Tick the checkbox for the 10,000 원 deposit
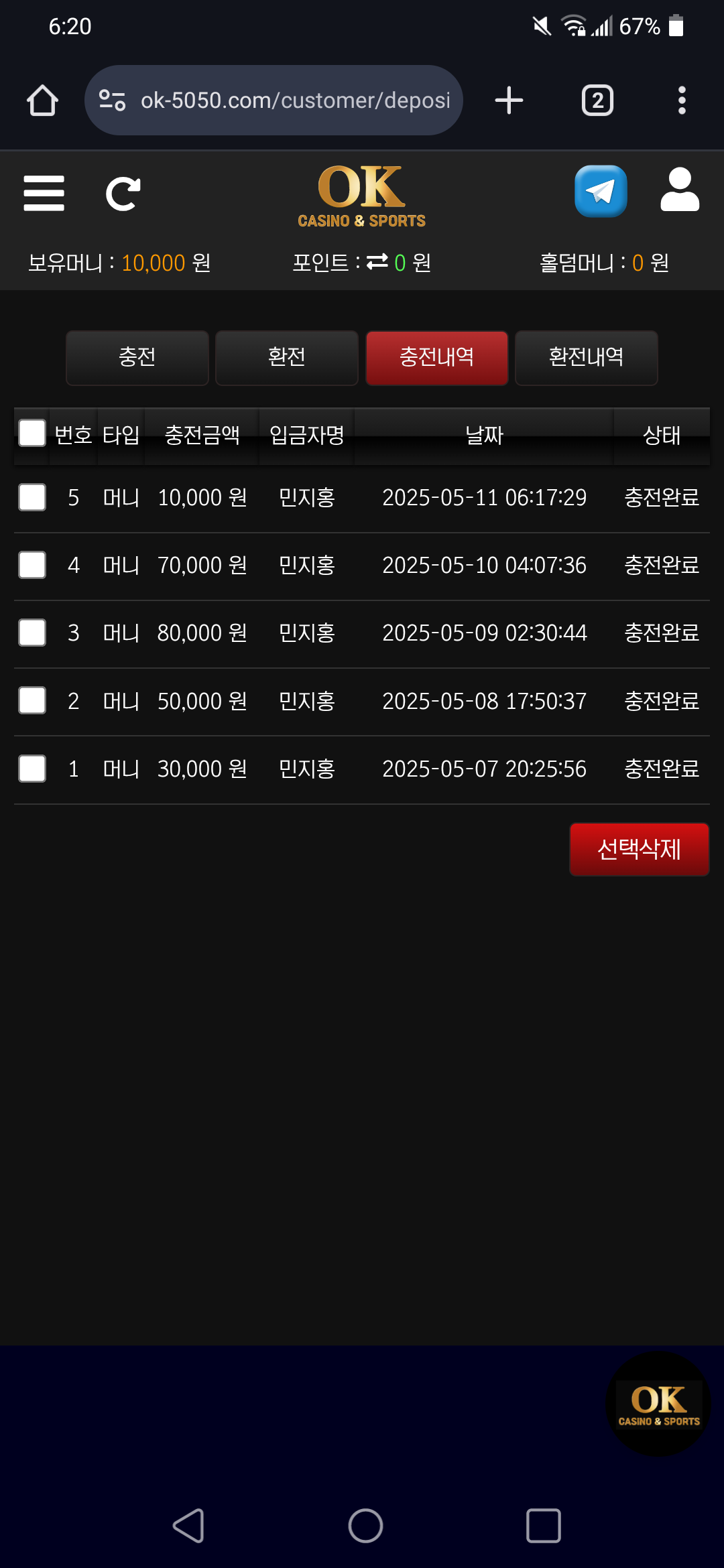This screenshot has width=724, height=1568. [32, 498]
